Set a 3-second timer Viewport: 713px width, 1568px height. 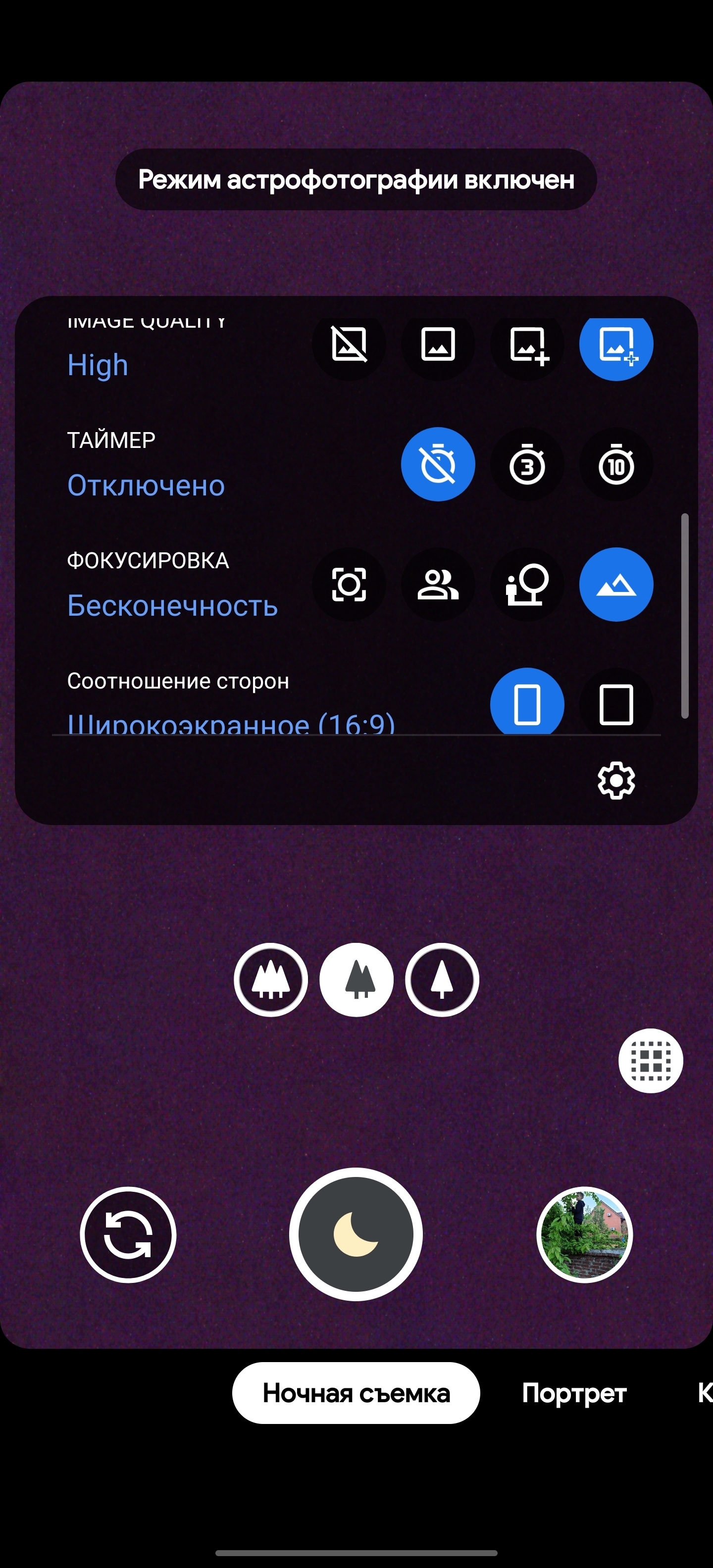click(527, 464)
